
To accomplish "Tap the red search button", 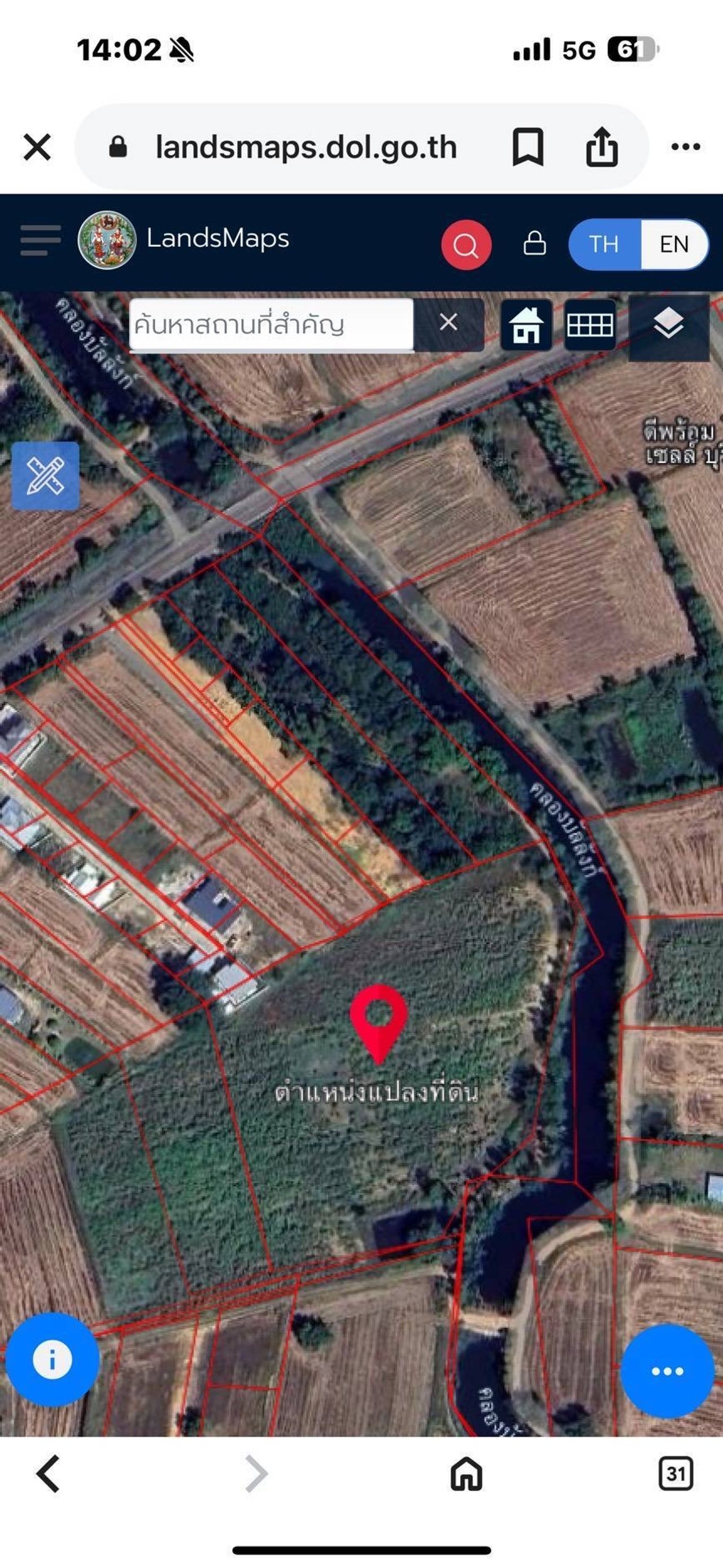I will (x=466, y=245).
